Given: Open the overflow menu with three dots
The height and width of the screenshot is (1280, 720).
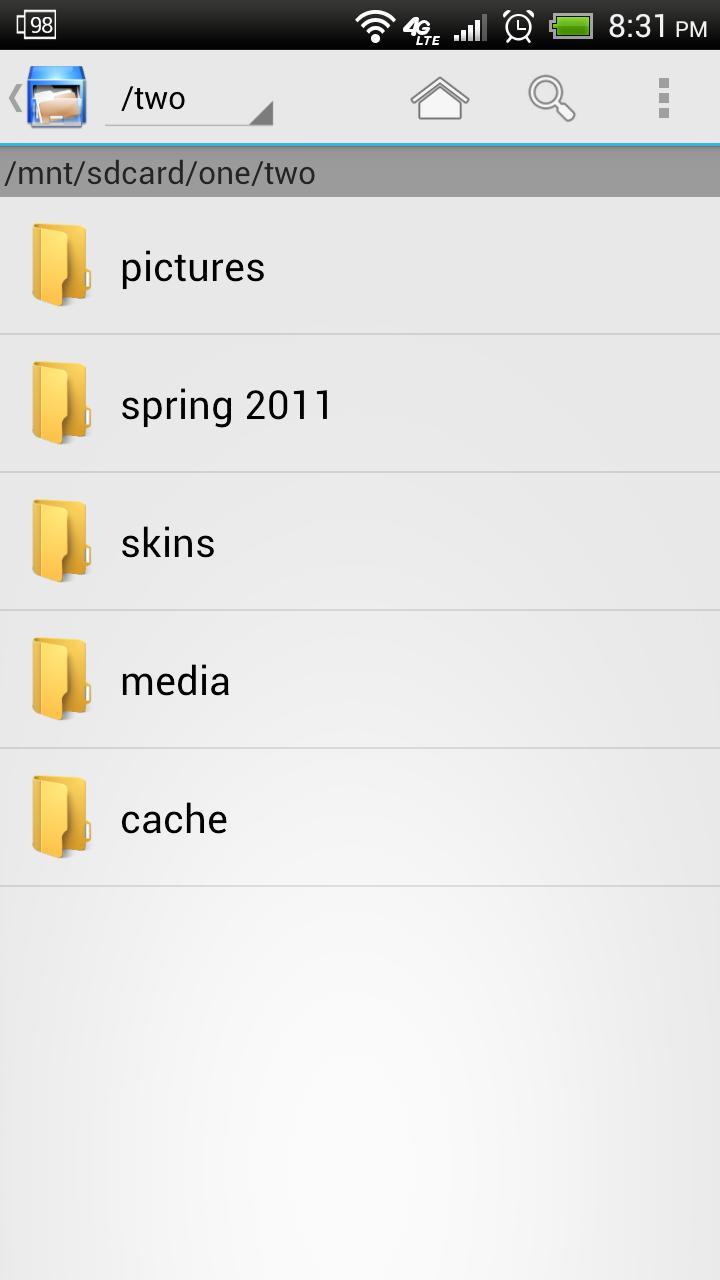Looking at the screenshot, I should (x=663, y=97).
